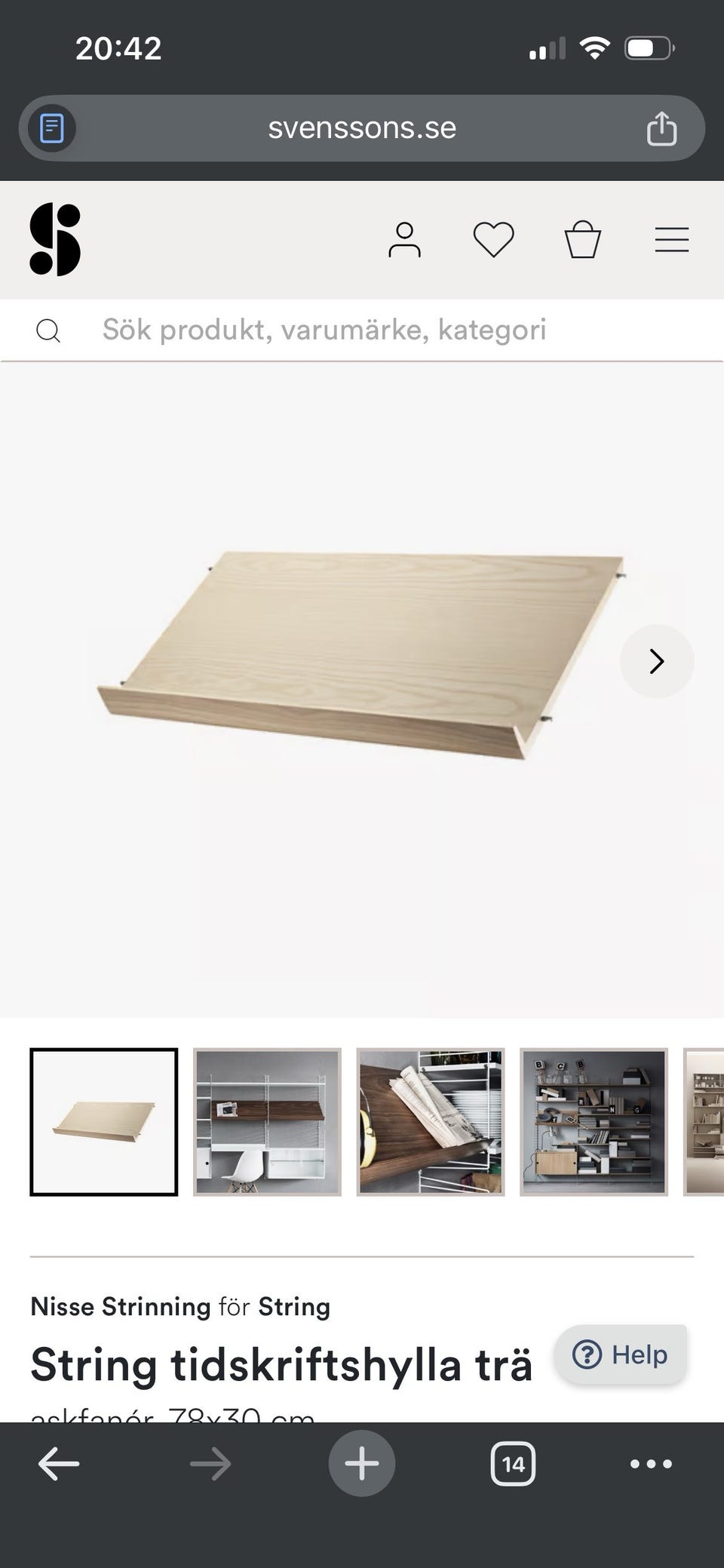724x1568 pixels.
Task: Open the wishlist heart
Action: (x=494, y=240)
